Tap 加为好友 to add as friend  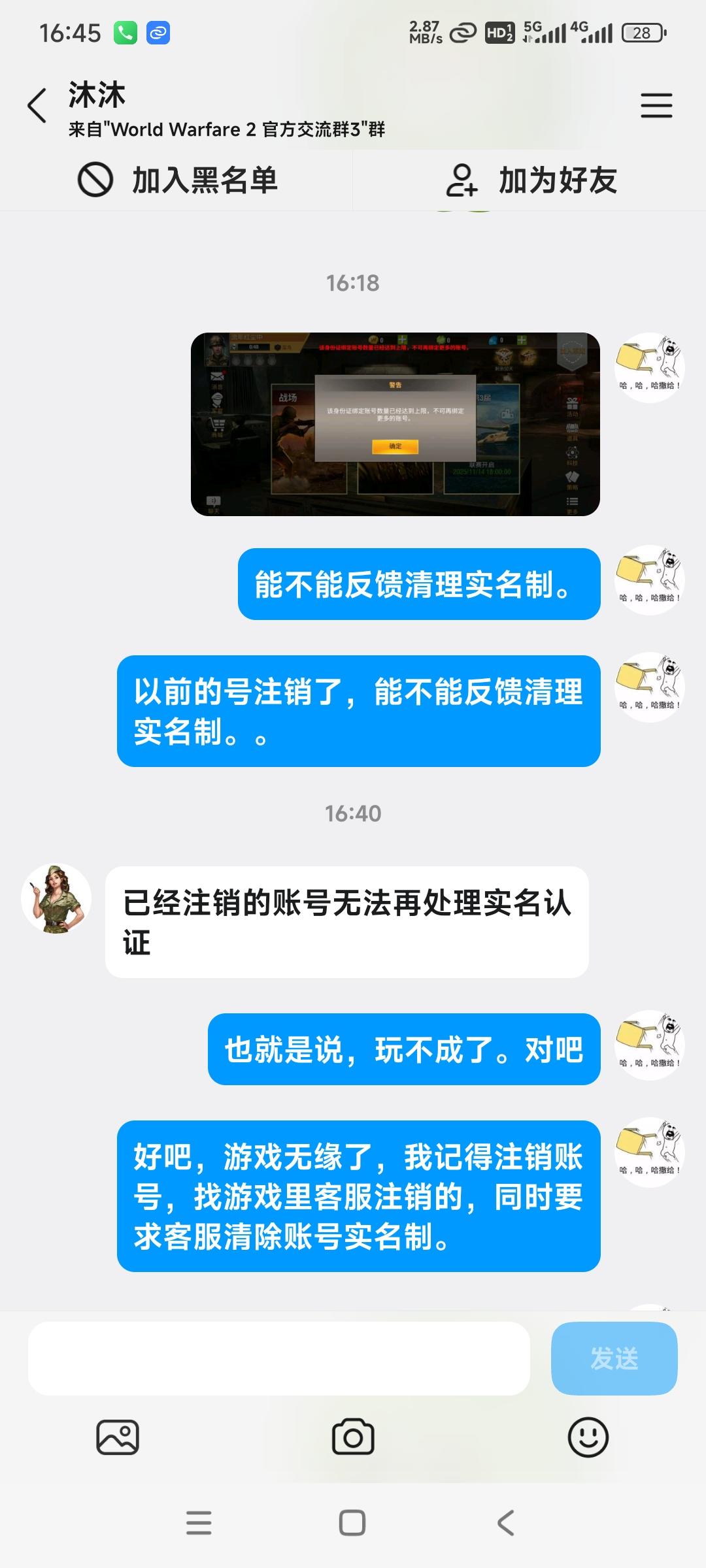coord(531,180)
